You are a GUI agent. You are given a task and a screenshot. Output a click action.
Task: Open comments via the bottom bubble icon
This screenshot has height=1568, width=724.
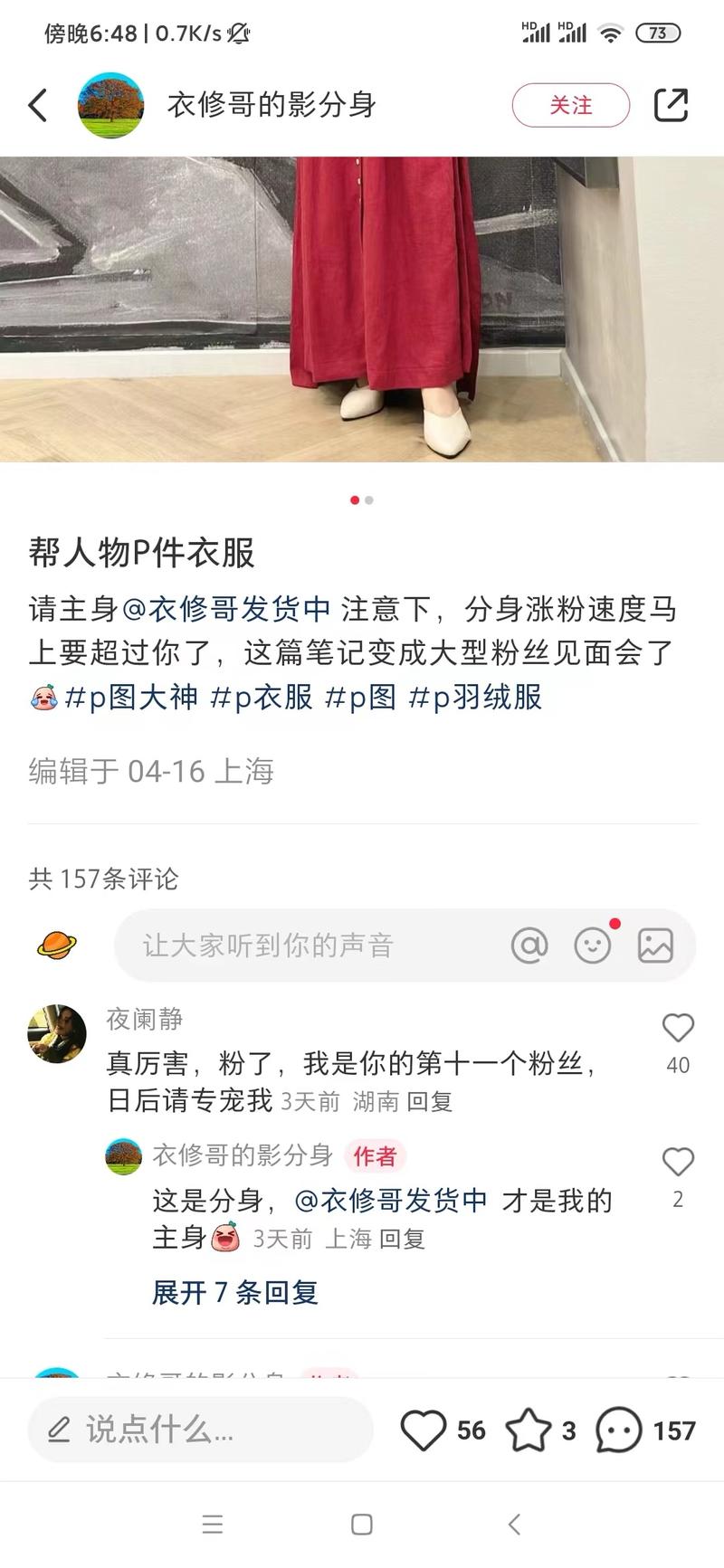pos(619,1430)
